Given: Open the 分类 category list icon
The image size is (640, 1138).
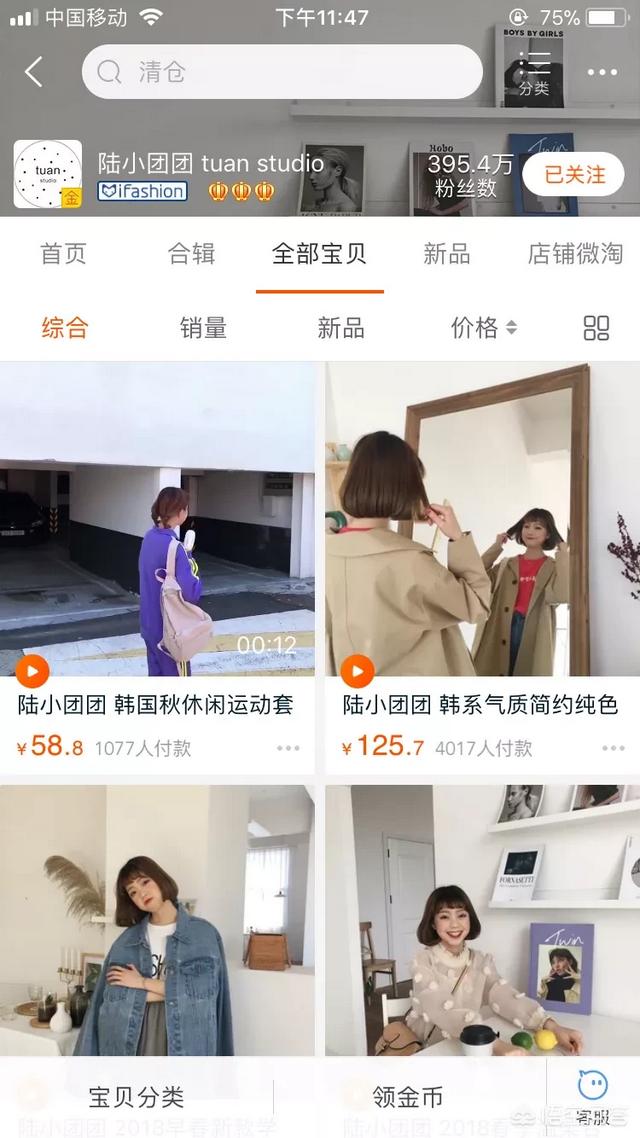Looking at the screenshot, I should click(x=534, y=73).
